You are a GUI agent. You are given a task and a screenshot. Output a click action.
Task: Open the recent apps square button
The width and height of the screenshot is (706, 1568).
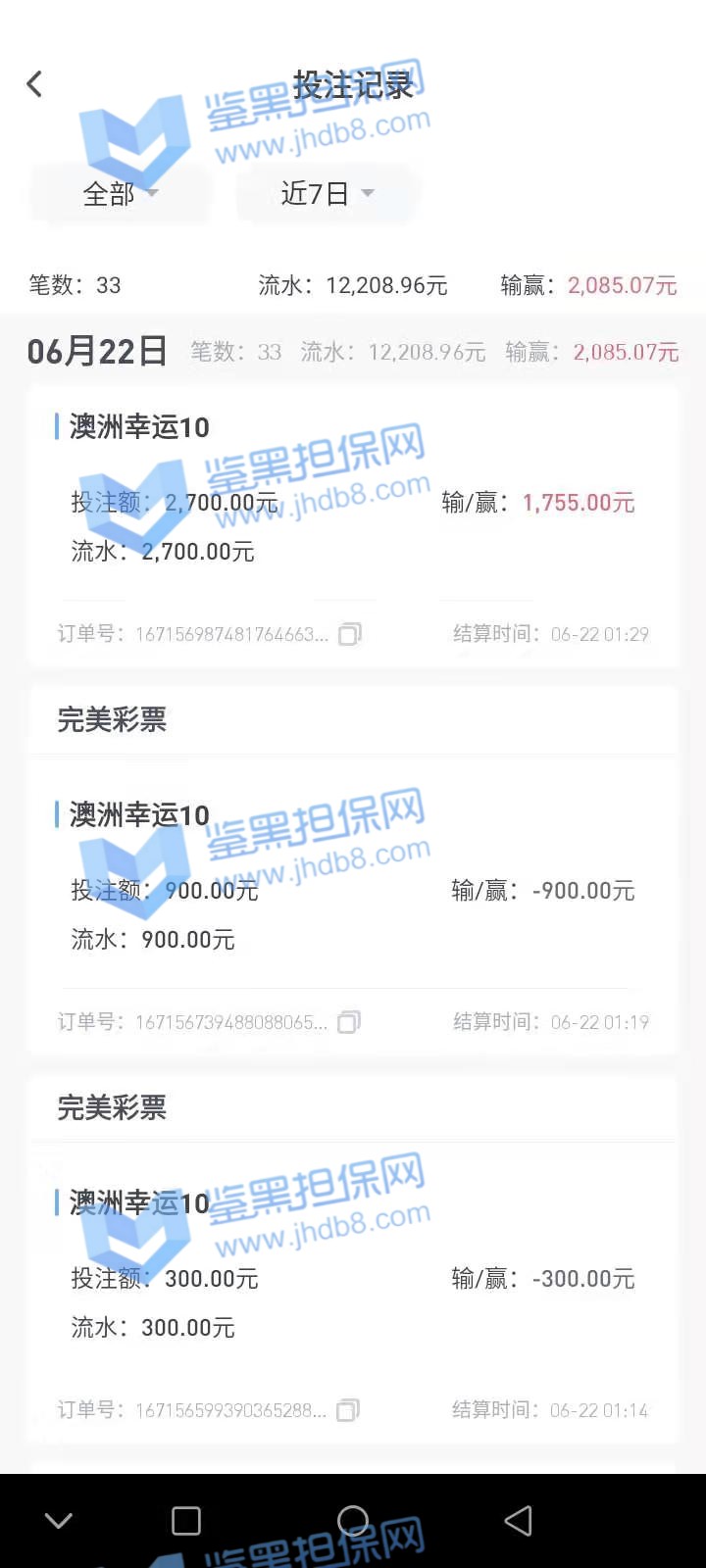(x=186, y=1520)
